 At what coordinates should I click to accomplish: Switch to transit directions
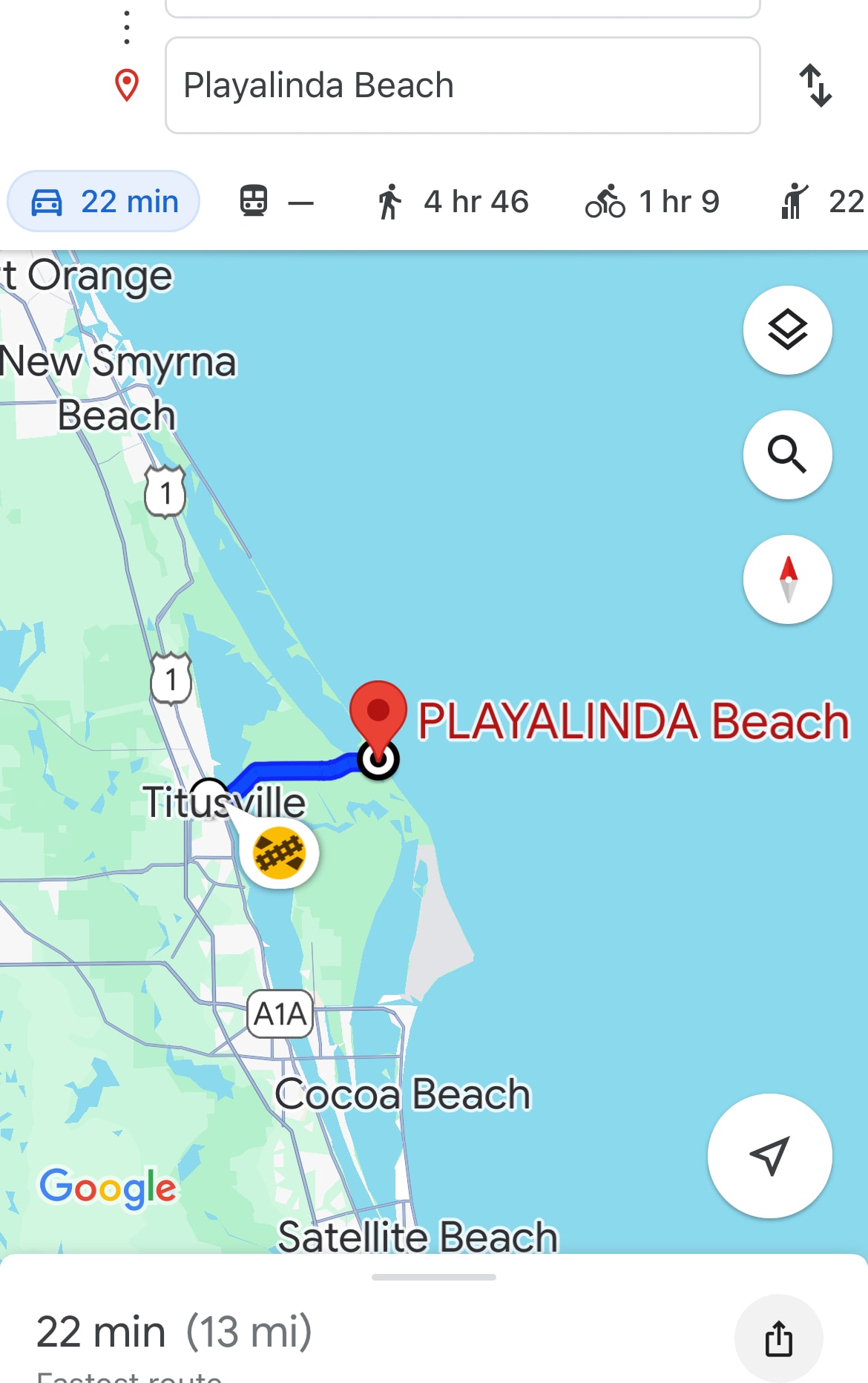click(x=276, y=202)
